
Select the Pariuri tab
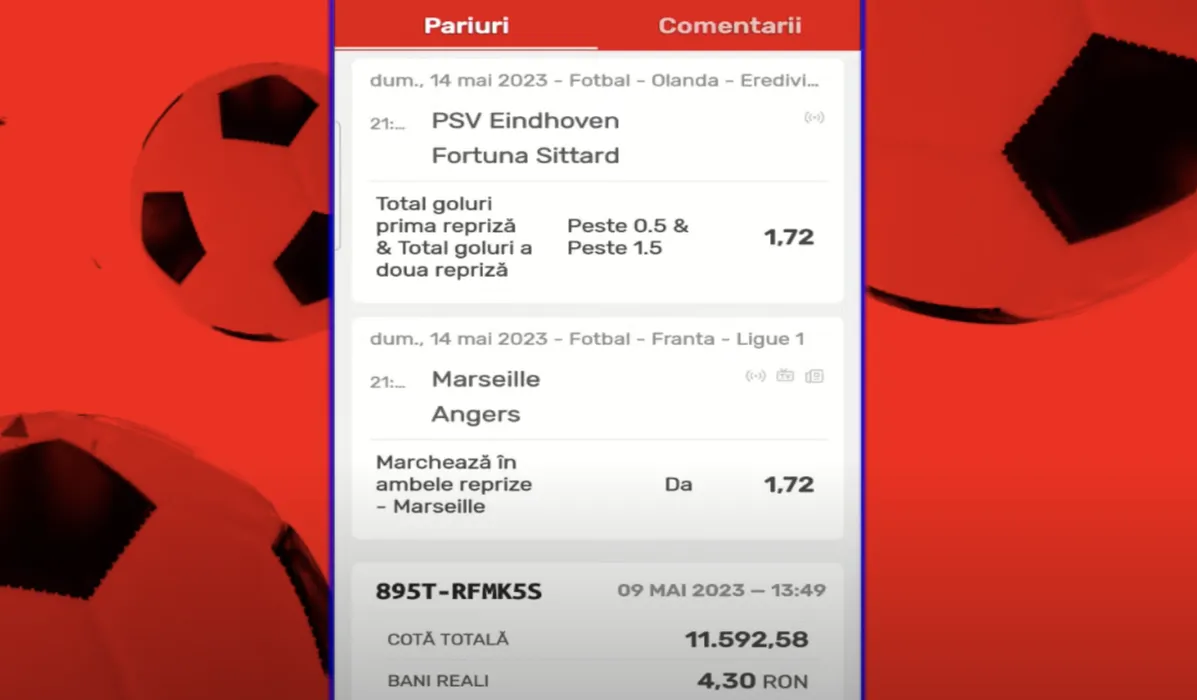(x=466, y=26)
